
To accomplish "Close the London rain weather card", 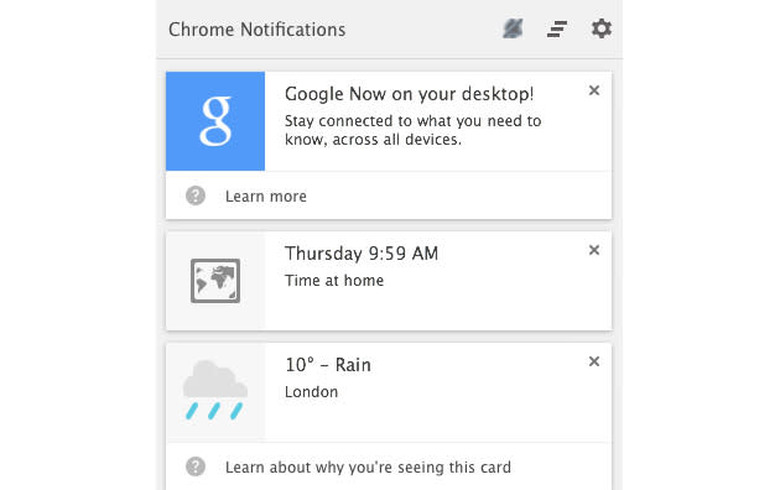I will click(x=594, y=362).
